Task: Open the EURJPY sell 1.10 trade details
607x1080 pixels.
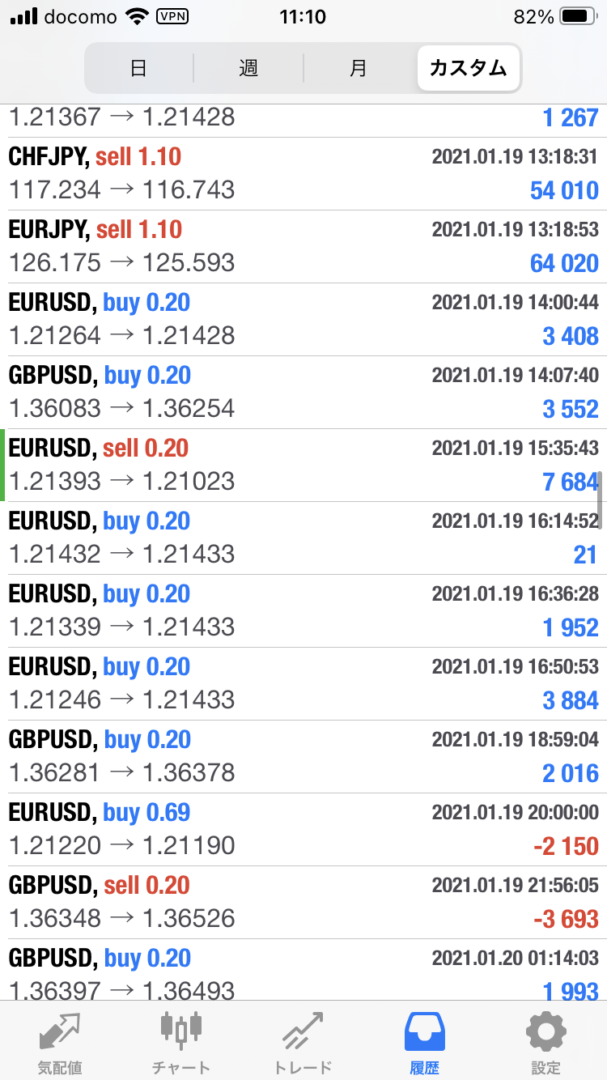Action: (x=303, y=247)
